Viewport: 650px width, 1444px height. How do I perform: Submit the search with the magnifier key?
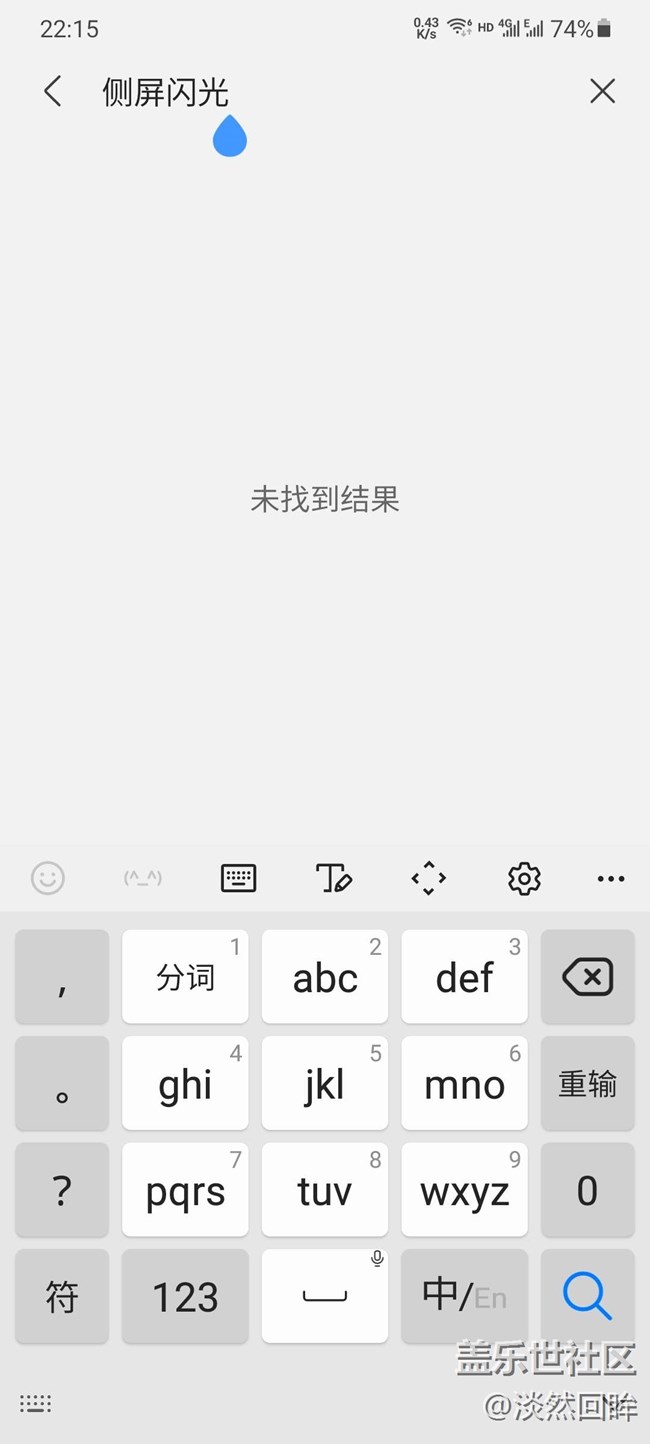[587, 1297]
